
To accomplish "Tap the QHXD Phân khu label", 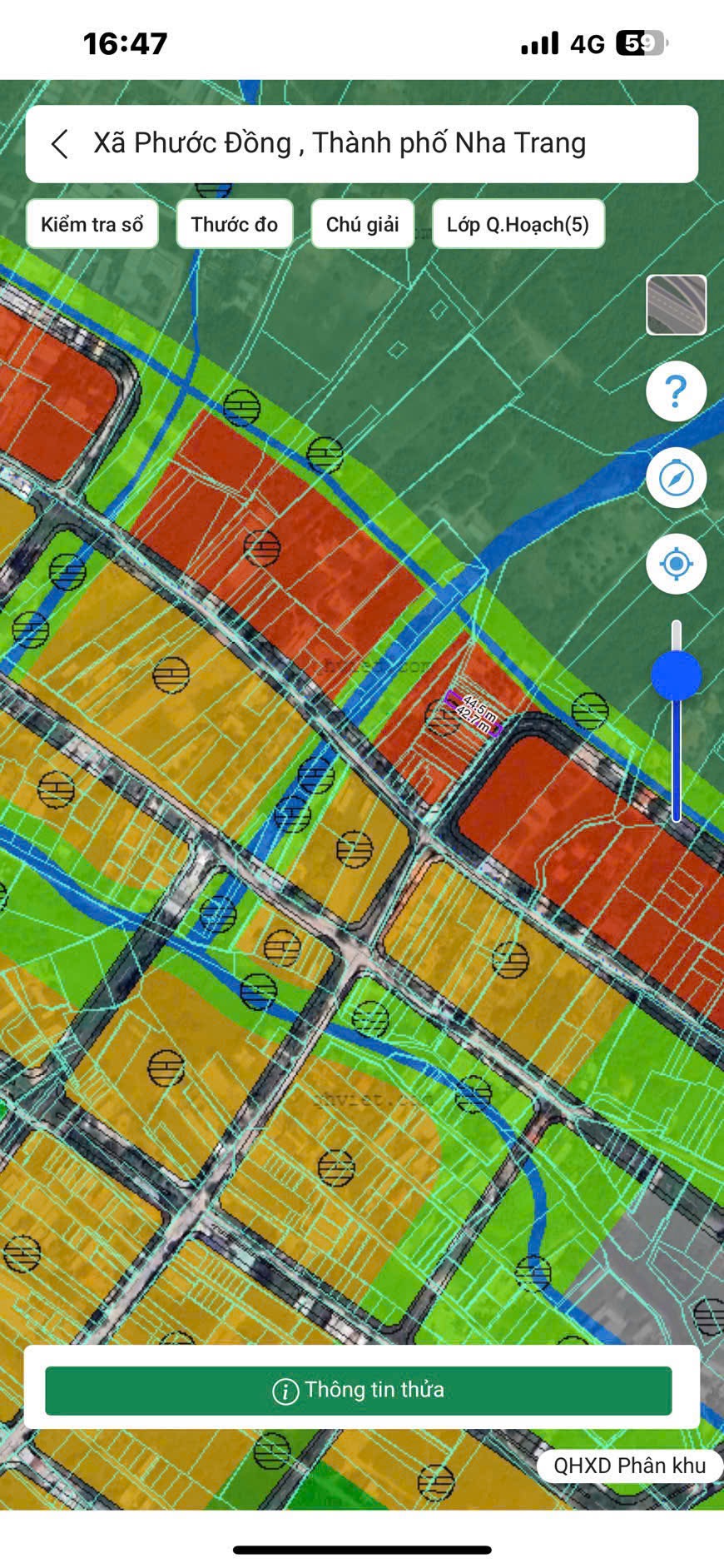I will click(x=629, y=1465).
